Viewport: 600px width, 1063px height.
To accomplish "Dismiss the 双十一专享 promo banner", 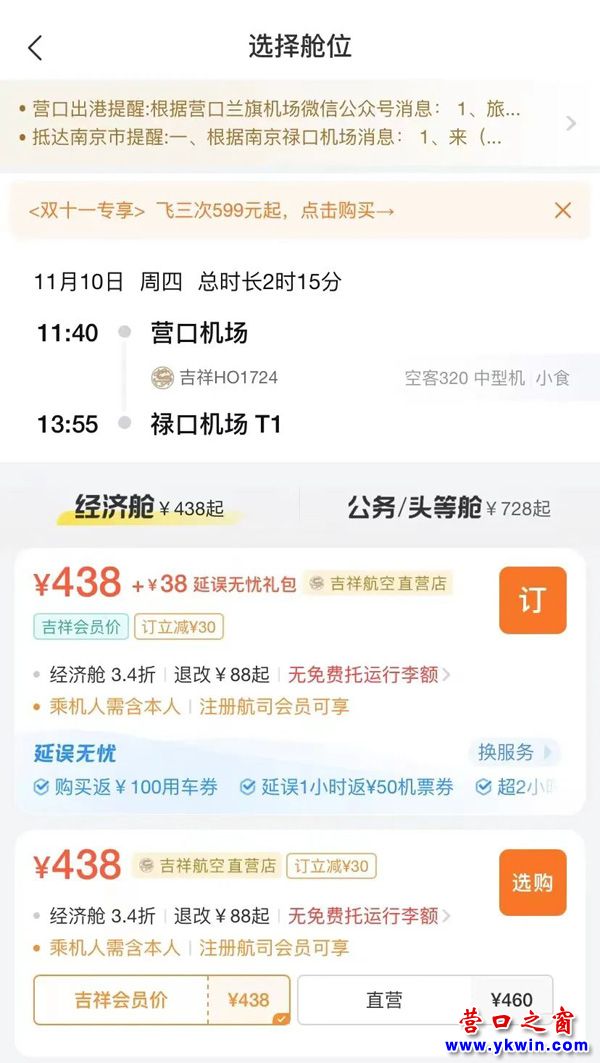I will pyautogui.click(x=563, y=210).
